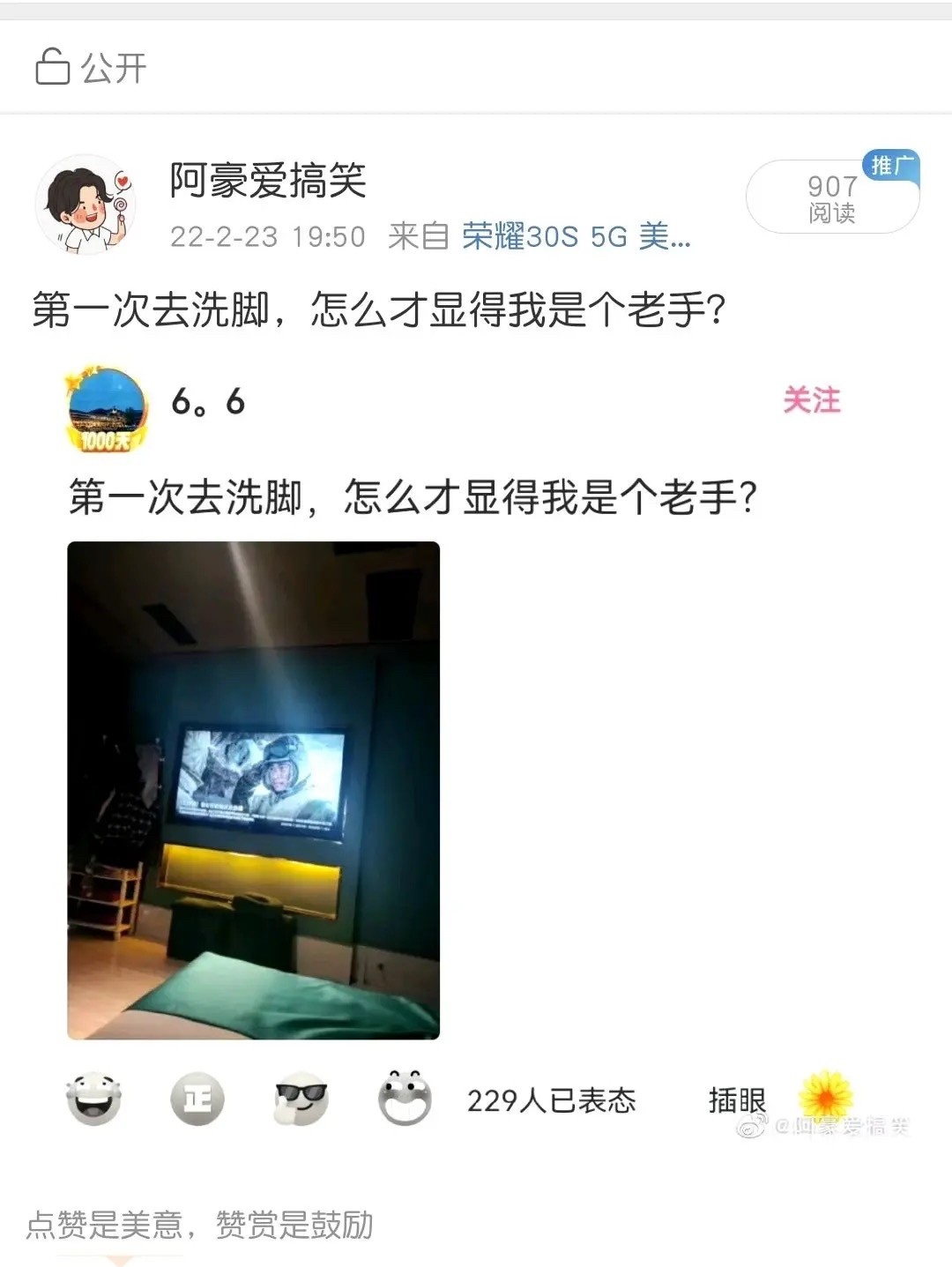The height and width of the screenshot is (1267, 952).
Task: React with the 正 emoji
Action: (197, 1099)
